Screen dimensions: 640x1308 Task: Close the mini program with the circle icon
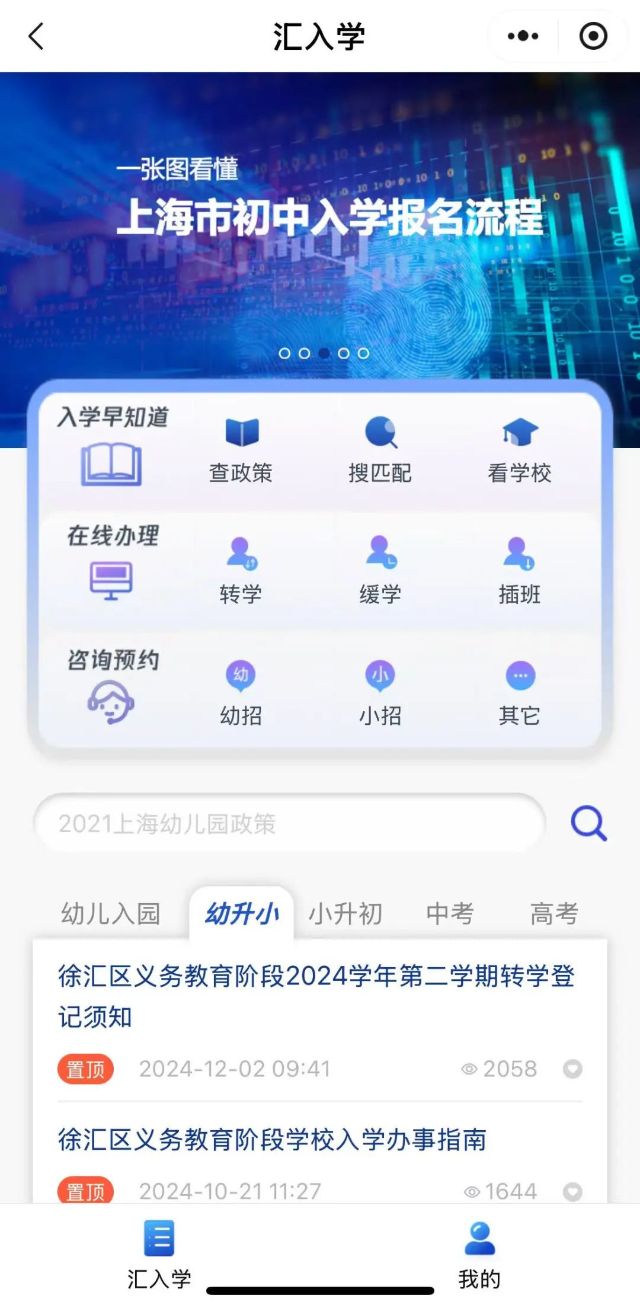(x=593, y=37)
